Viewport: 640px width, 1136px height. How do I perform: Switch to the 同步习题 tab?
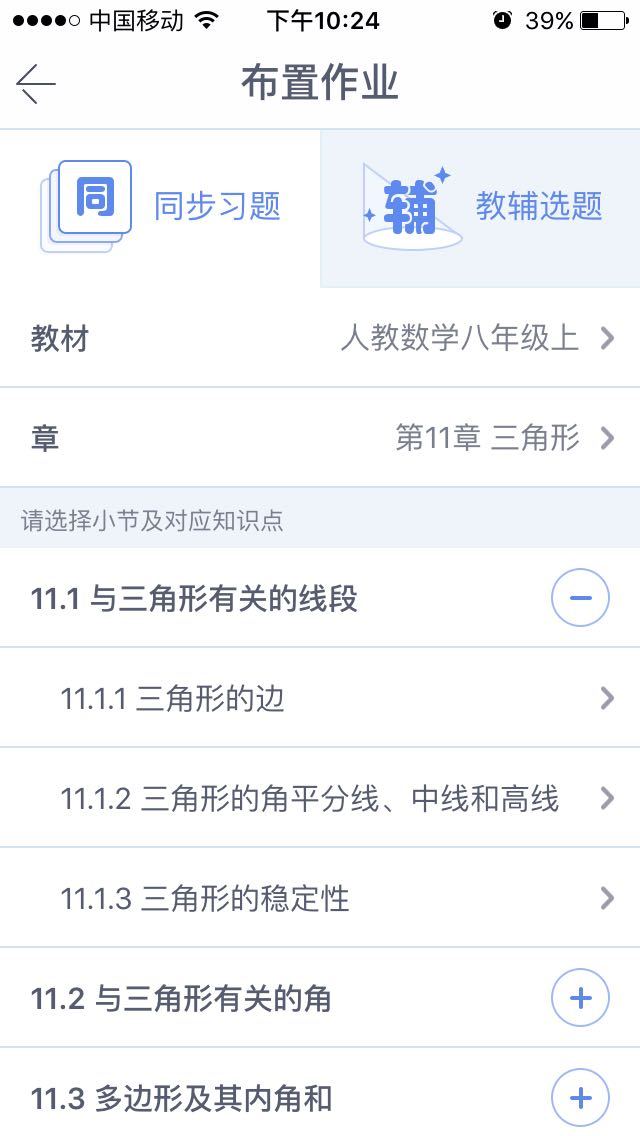click(160, 208)
